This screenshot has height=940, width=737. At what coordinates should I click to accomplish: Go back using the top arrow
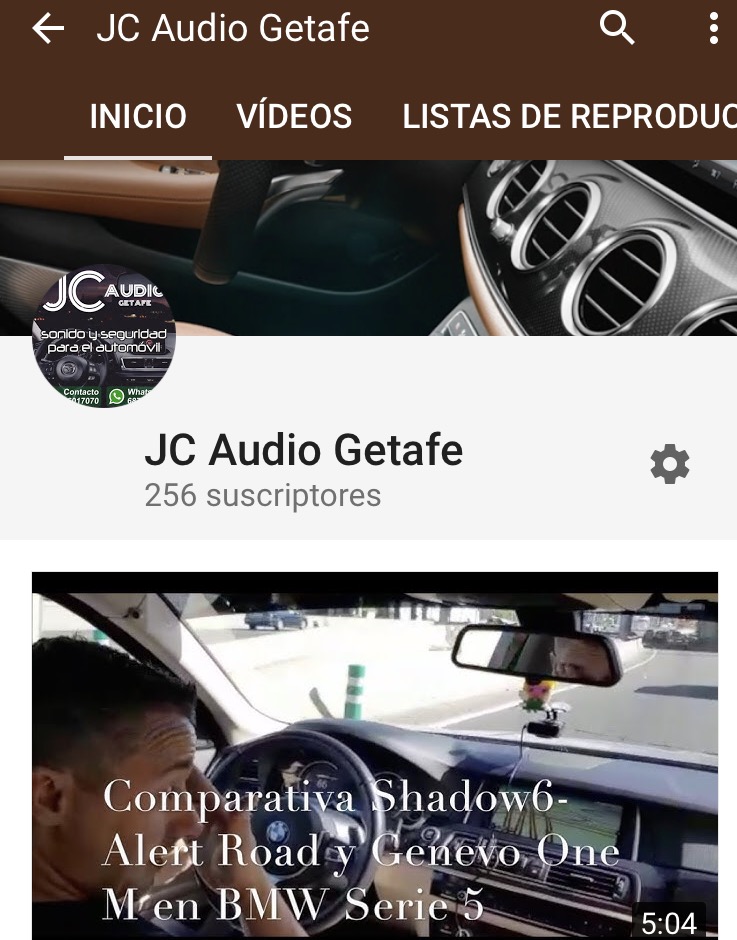(x=47, y=29)
